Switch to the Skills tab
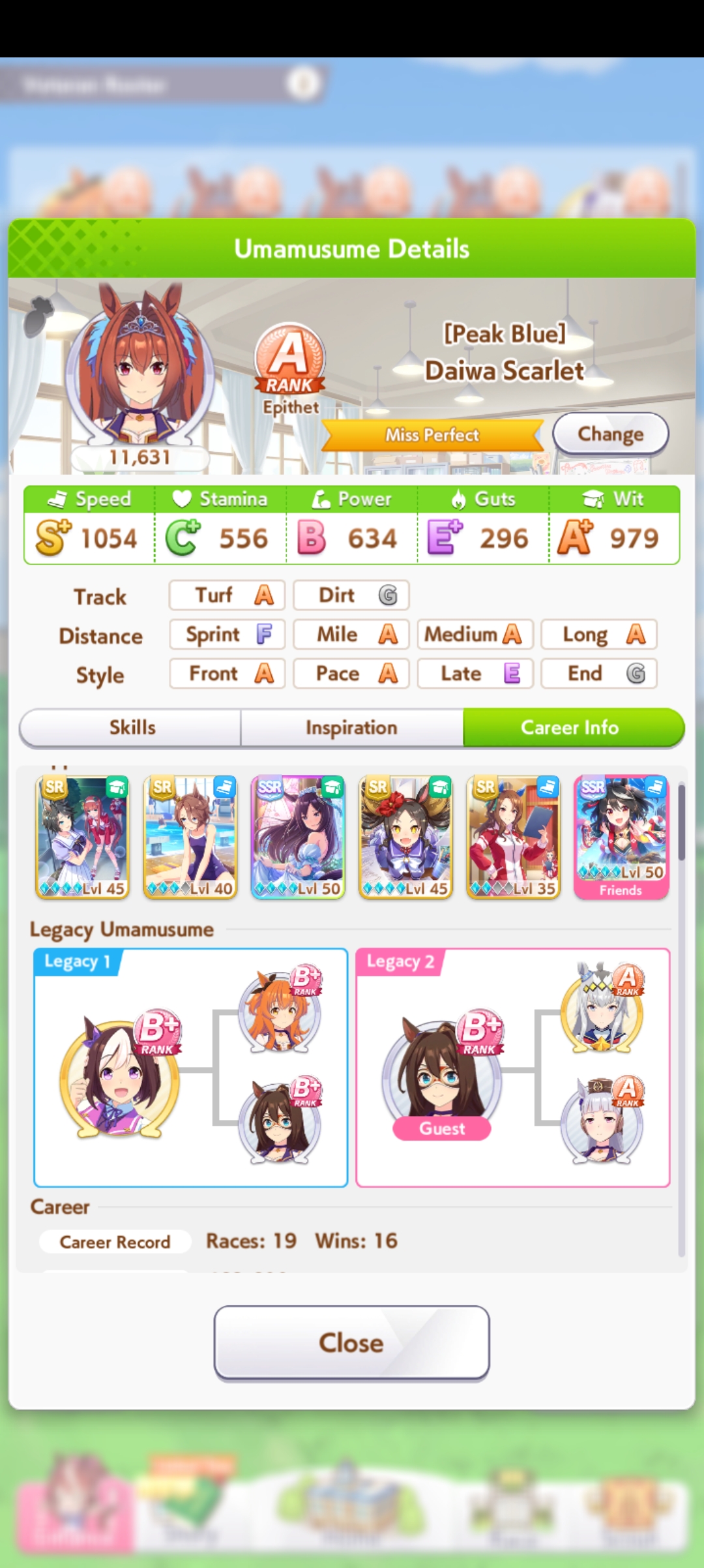Screen dimensions: 704x1568 coord(132,727)
